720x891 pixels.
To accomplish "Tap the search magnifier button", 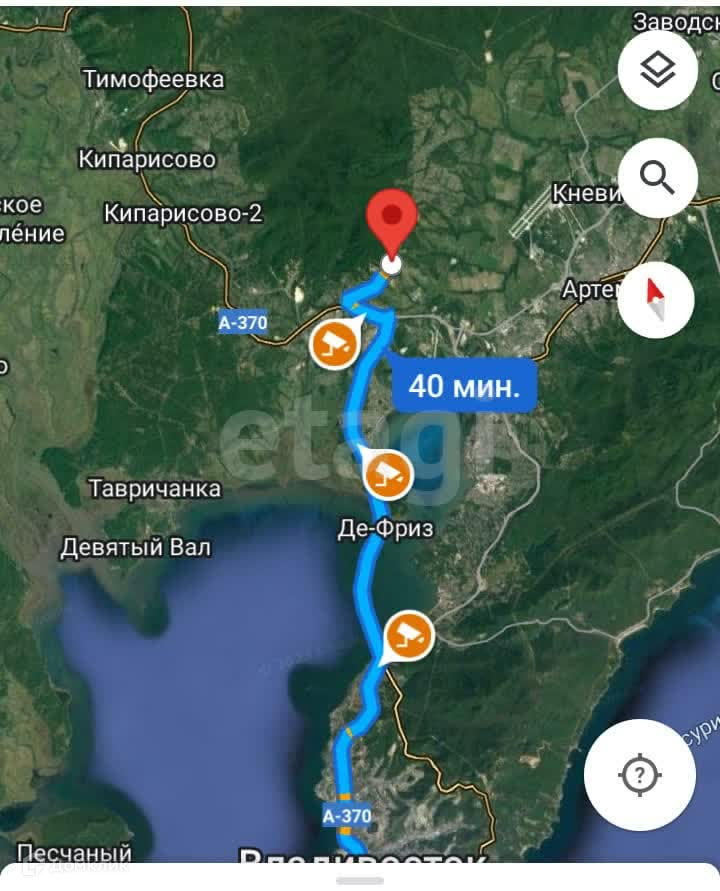I will pos(657,178).
